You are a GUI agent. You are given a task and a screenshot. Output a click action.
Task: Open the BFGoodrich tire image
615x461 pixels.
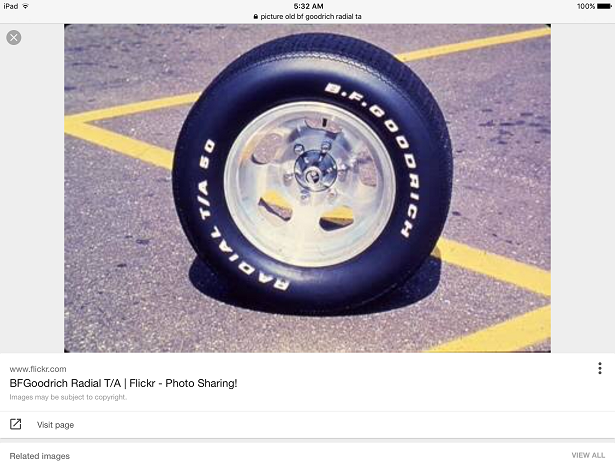pyautogui.click(x=307, y=188)
